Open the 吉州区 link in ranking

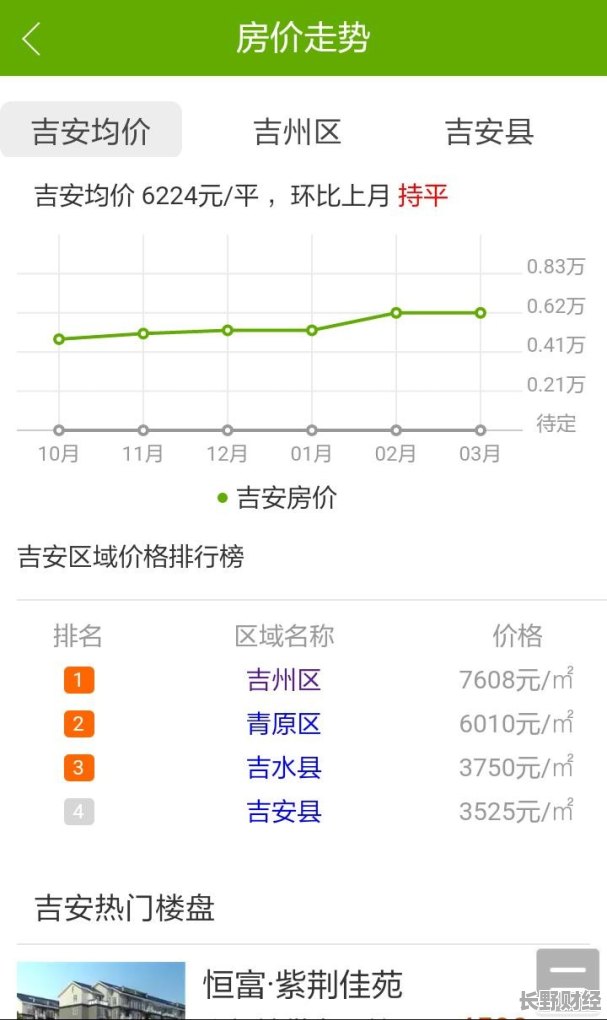coord(284,680)
